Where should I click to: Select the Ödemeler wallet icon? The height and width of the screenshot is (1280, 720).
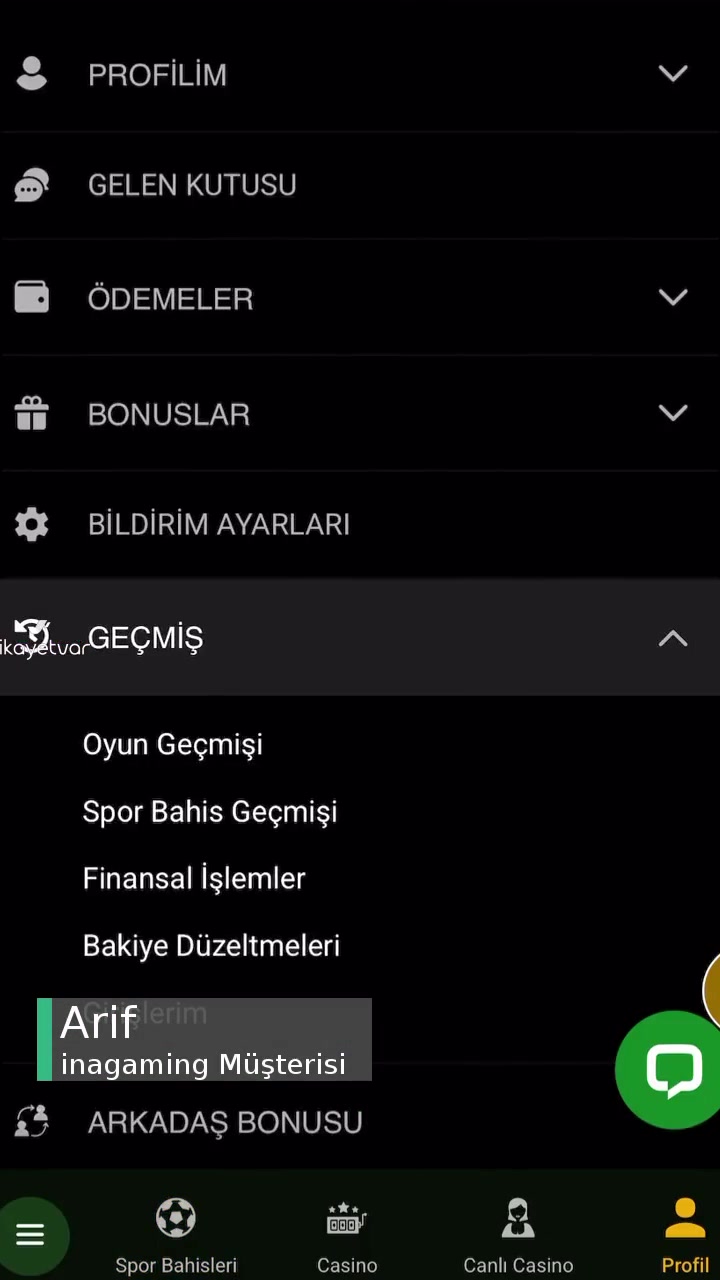31,297
